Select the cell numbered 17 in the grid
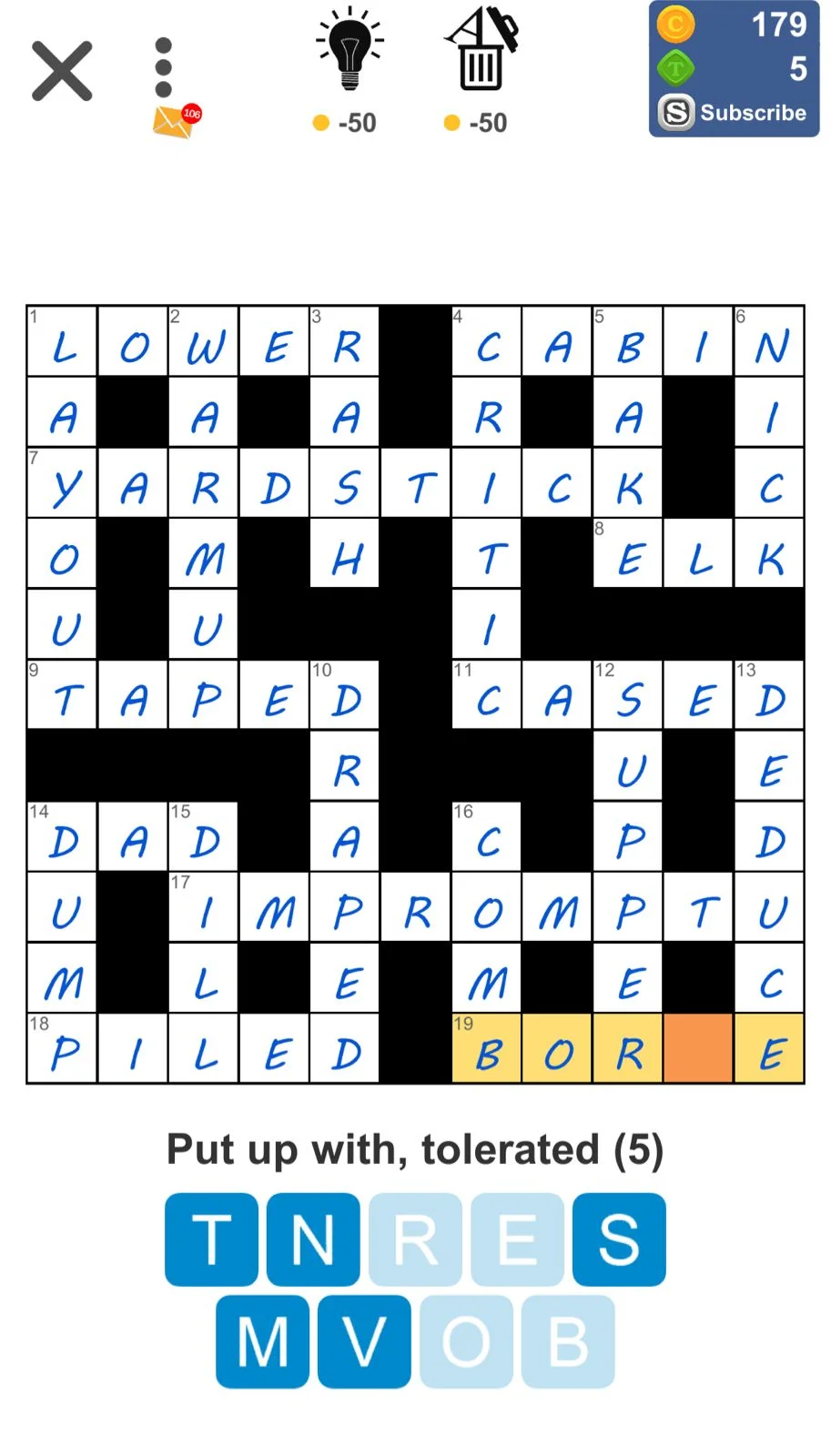The height and width of the screenshot is (1456, 831). [204, 907]
